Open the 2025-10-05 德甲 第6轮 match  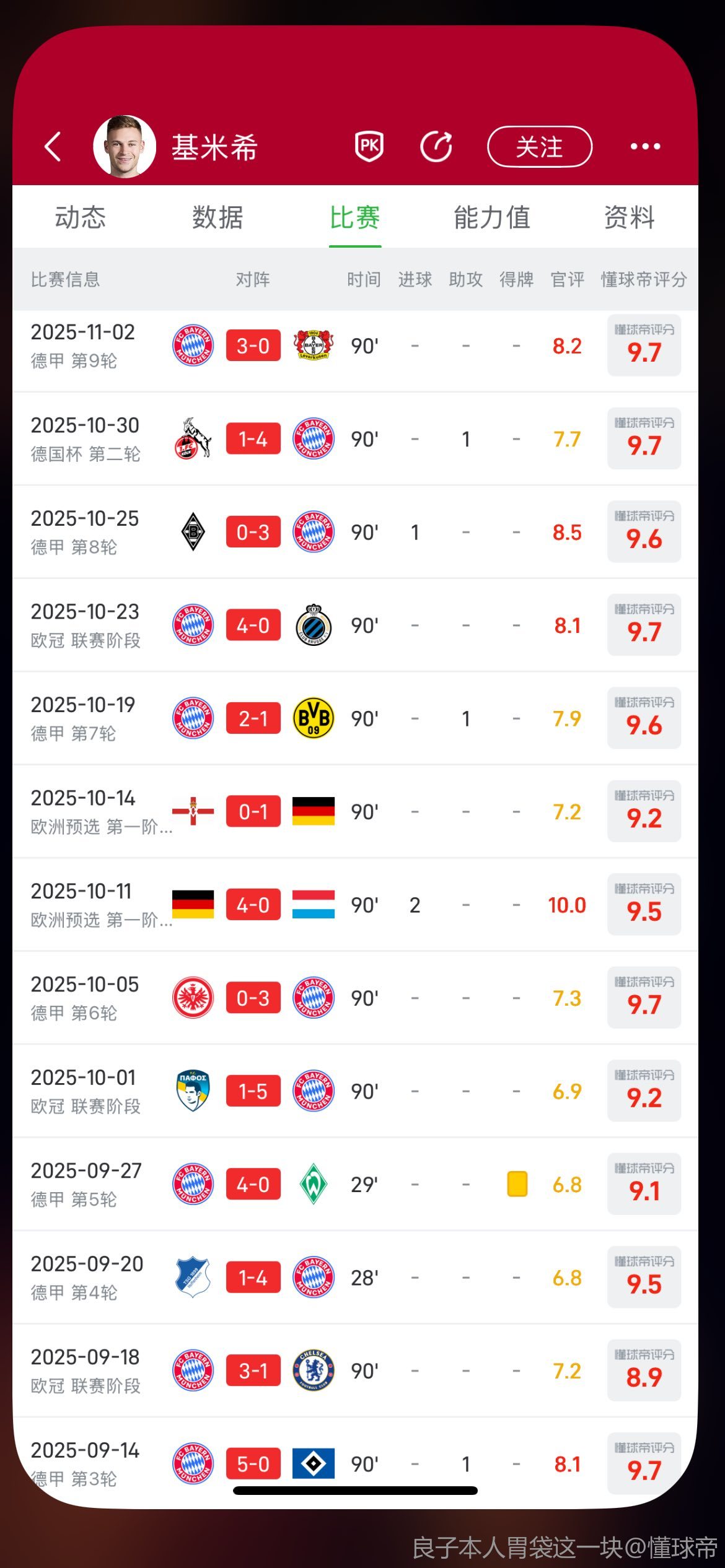click(253, 998)
